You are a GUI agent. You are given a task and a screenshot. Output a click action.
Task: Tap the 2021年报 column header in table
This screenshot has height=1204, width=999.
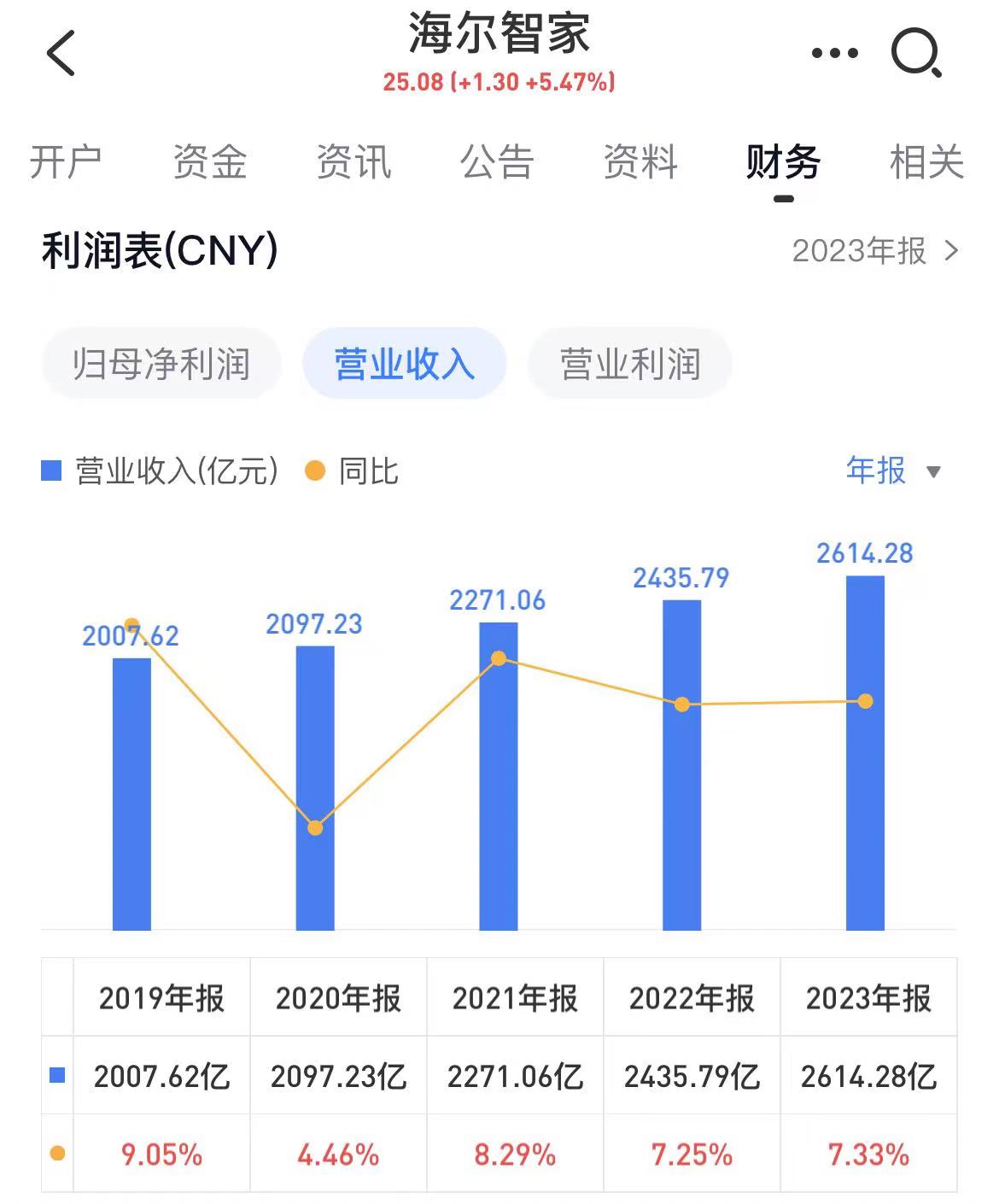tap(514, 997)
